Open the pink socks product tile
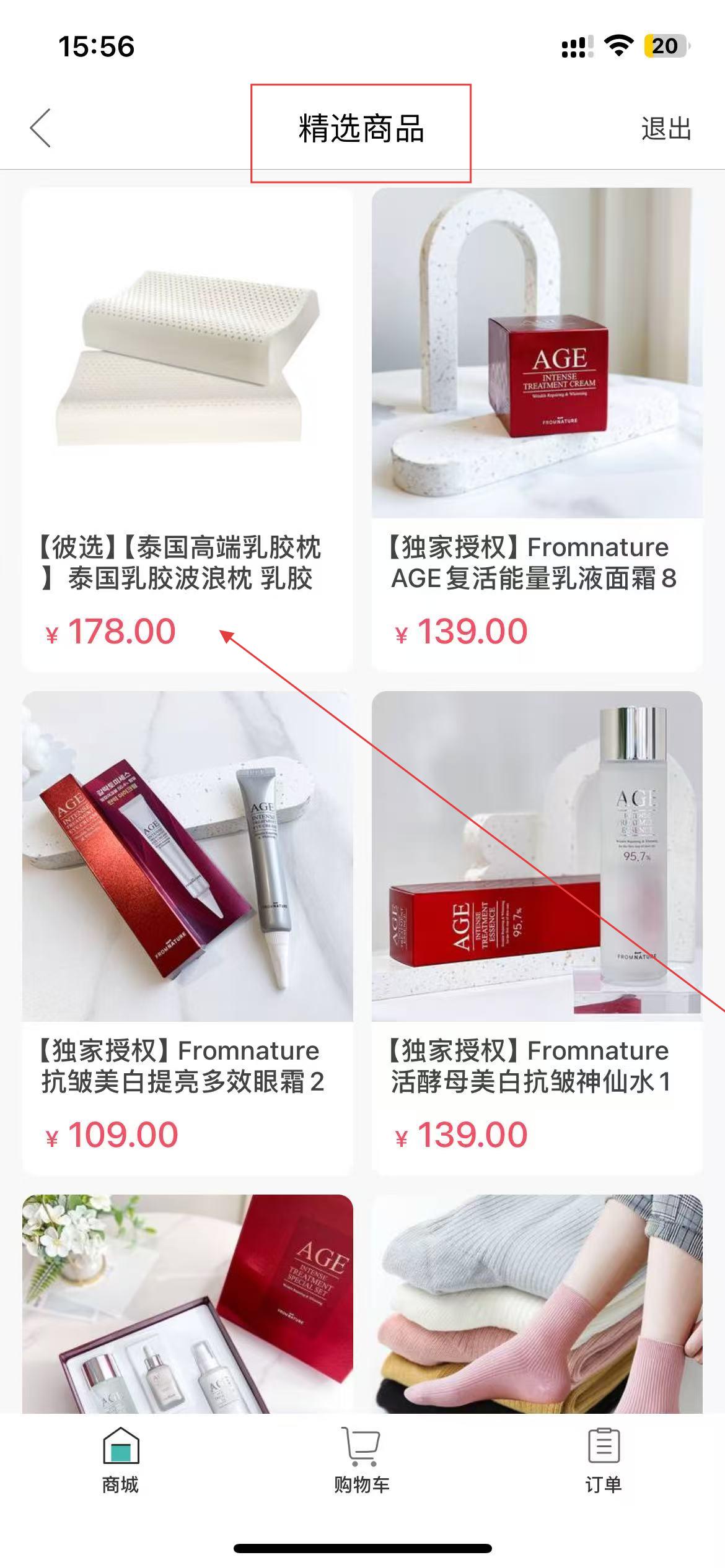Viewport: 725px width, 1568px height. pos(537,1304)
